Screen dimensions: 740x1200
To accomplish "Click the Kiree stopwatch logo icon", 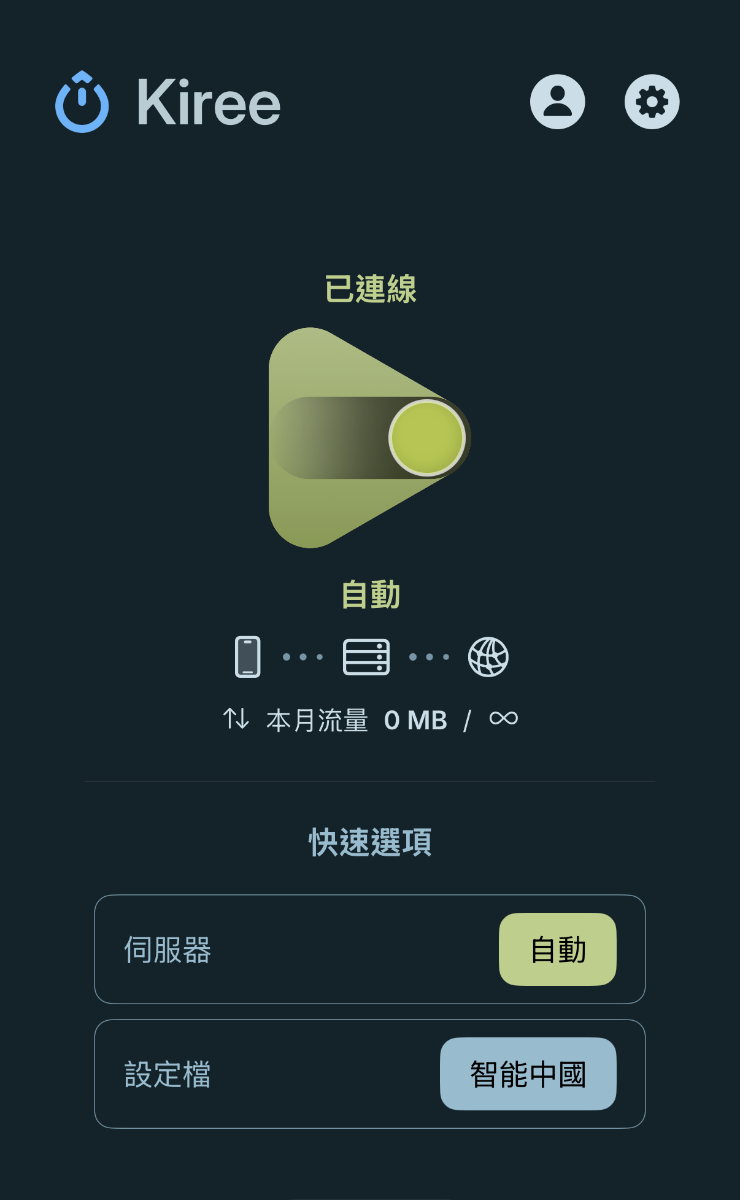I will click(x=80, y=101).
